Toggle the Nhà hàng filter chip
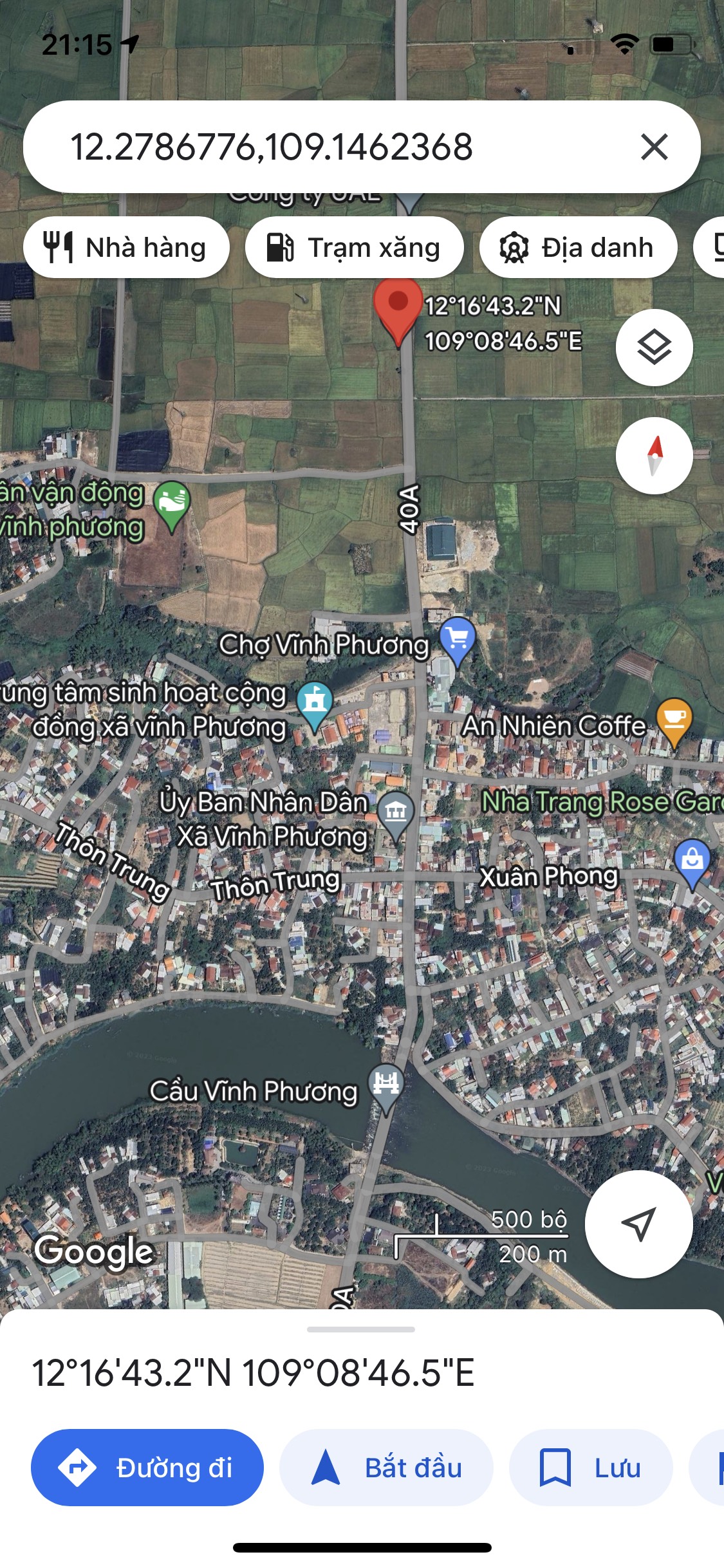Image resolution: width=724 pixels, height=1568 pixels. point(126,247)
